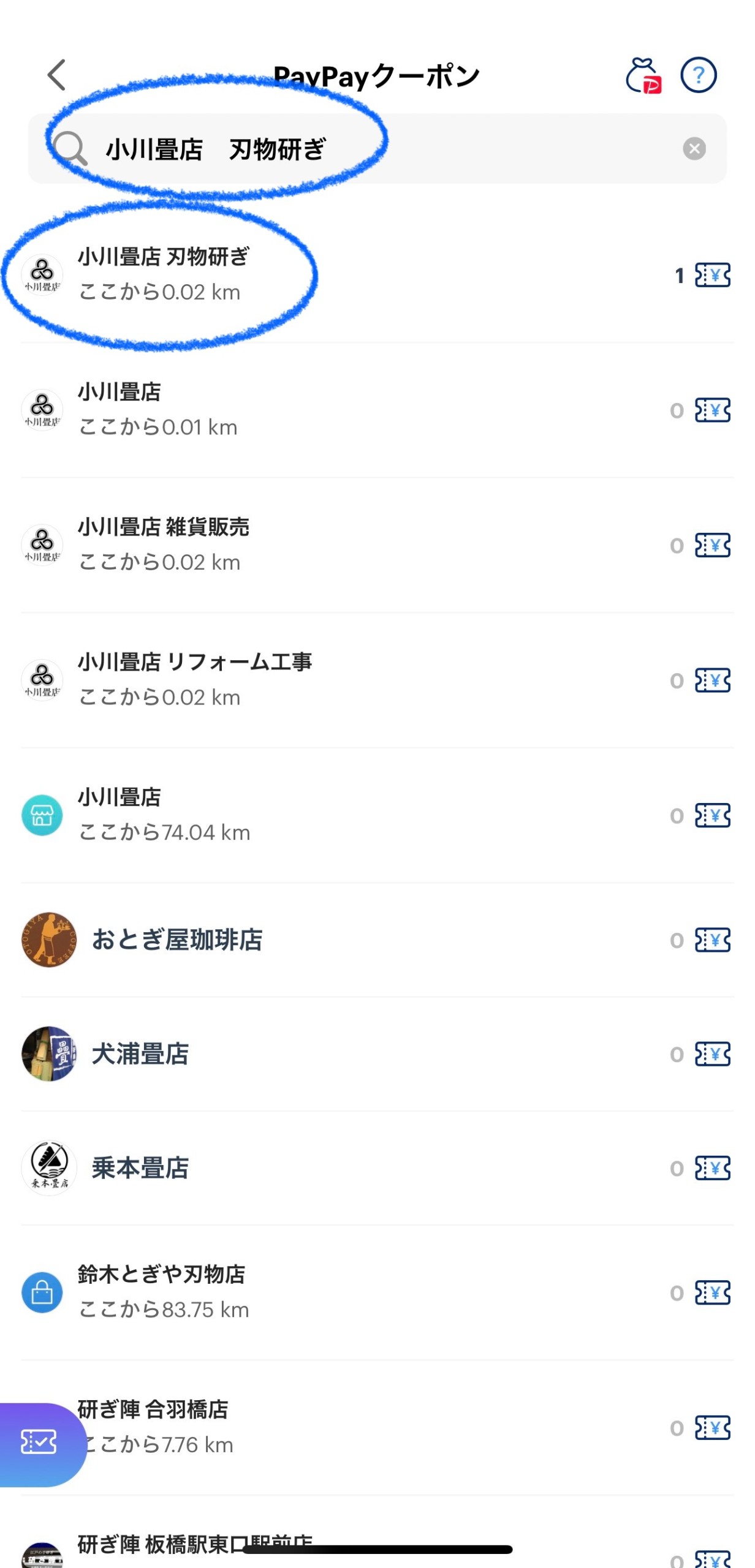Screen dimensions: 755x1568
Task: Open 研ぎ陣 合羽橋店 result
Action: tap(377, 1428)
